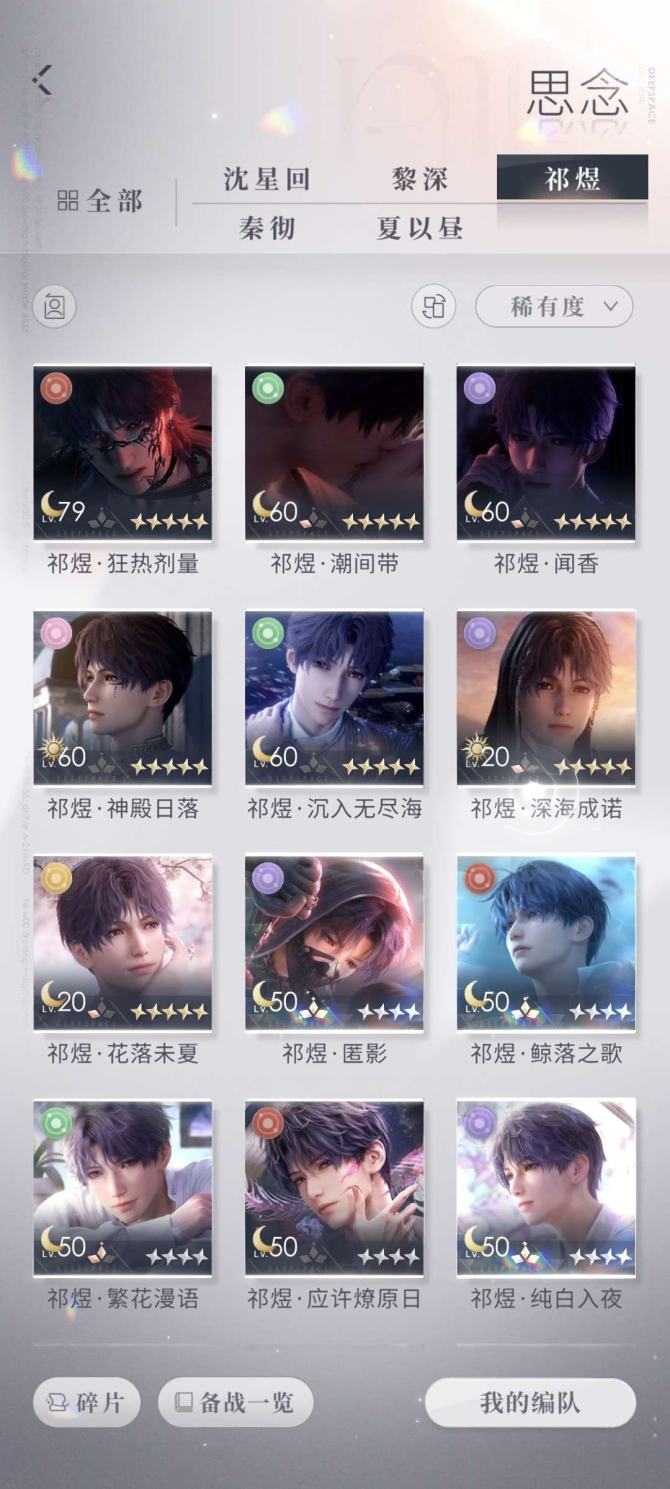Switch to the 夏以昼 tab

coord(420,228)
